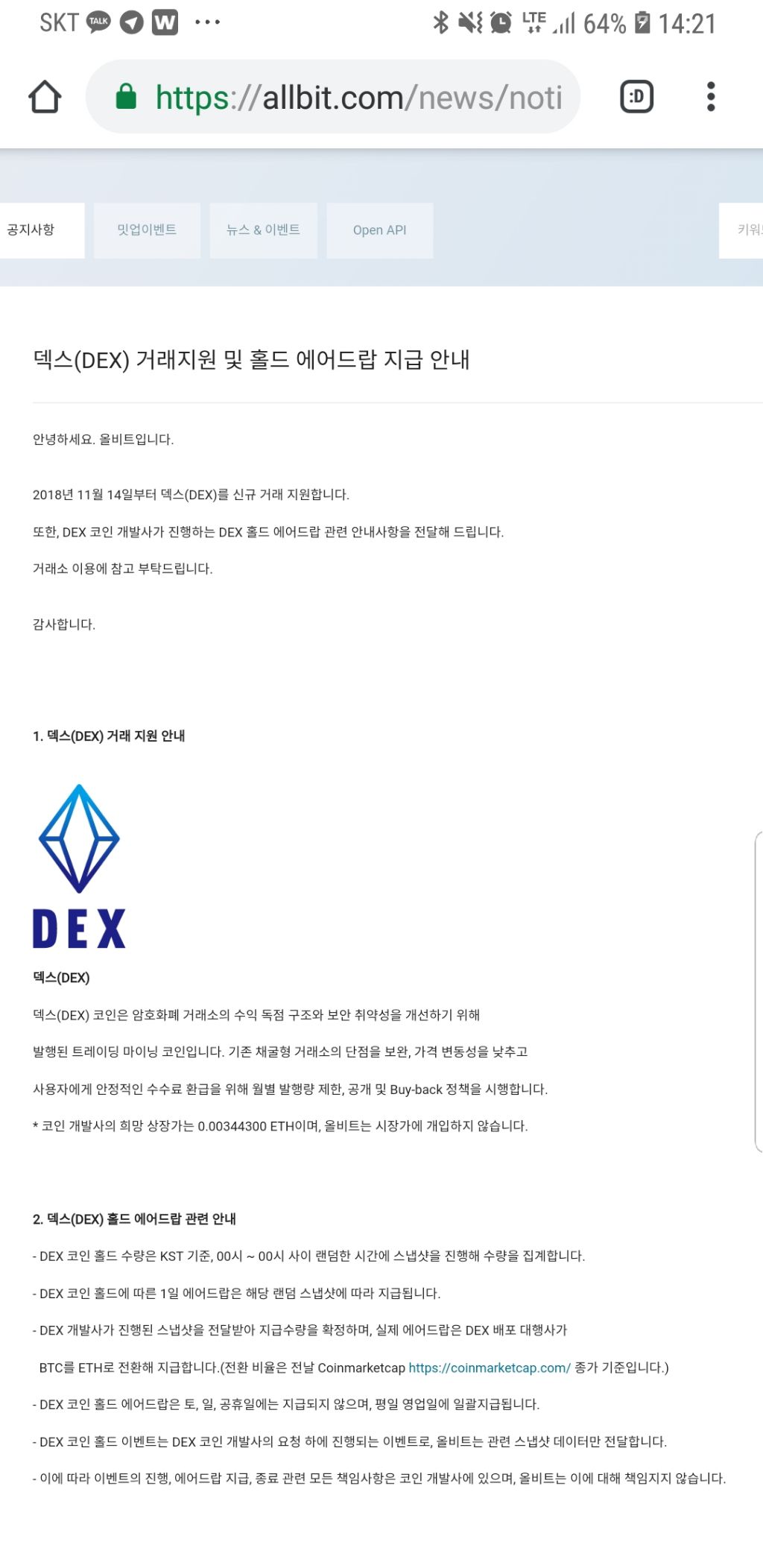The height and width of the screenshot is (1568, 763).
Task: Open the browser overflow menu
Action: click(711, 97)
